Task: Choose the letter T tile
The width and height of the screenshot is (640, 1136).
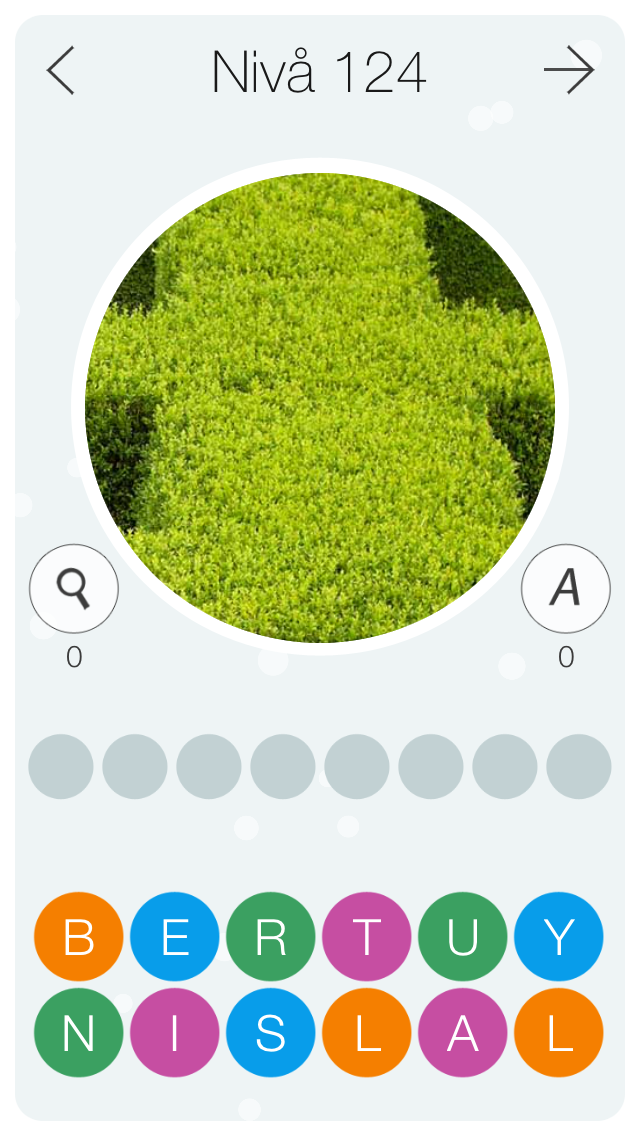Action: tap(367, 937)
